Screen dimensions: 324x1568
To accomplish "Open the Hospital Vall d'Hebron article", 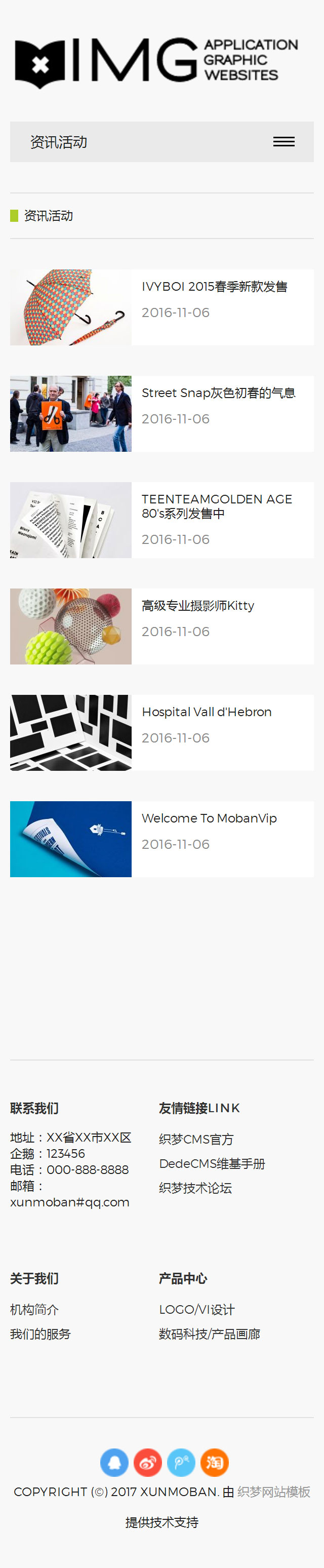I will point(206,712).
